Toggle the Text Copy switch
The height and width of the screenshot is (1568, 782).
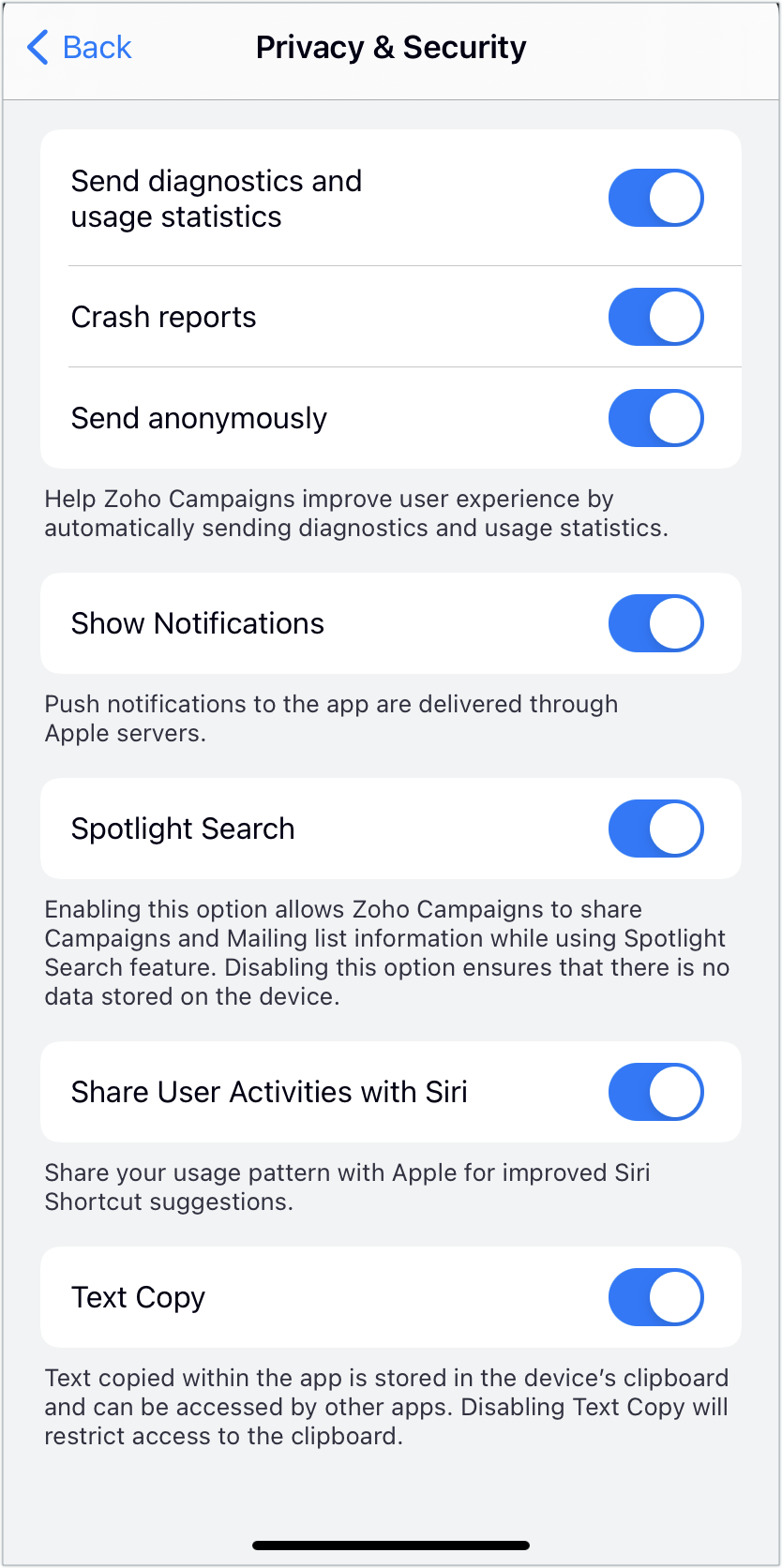(655, 1297)
